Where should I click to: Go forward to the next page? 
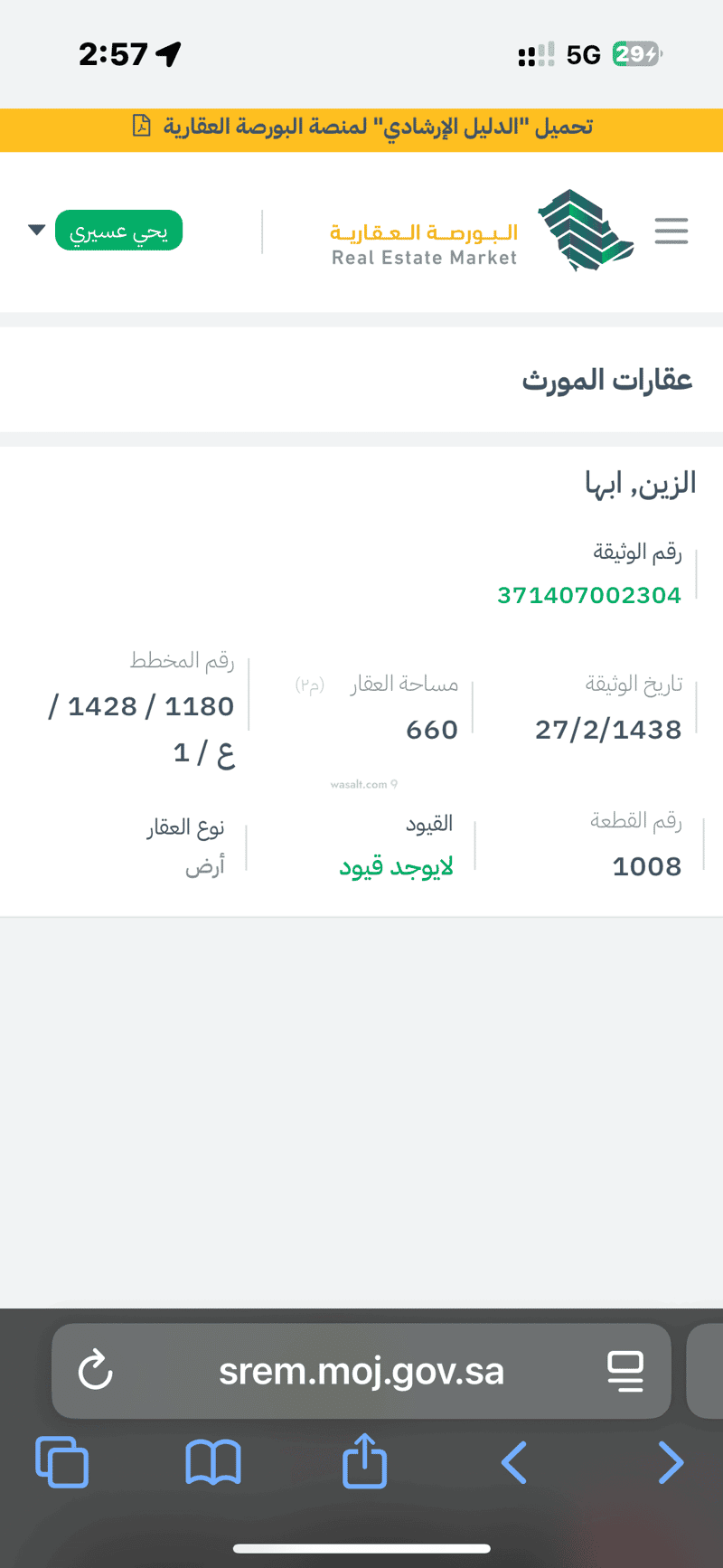(x=670, y=1462)
